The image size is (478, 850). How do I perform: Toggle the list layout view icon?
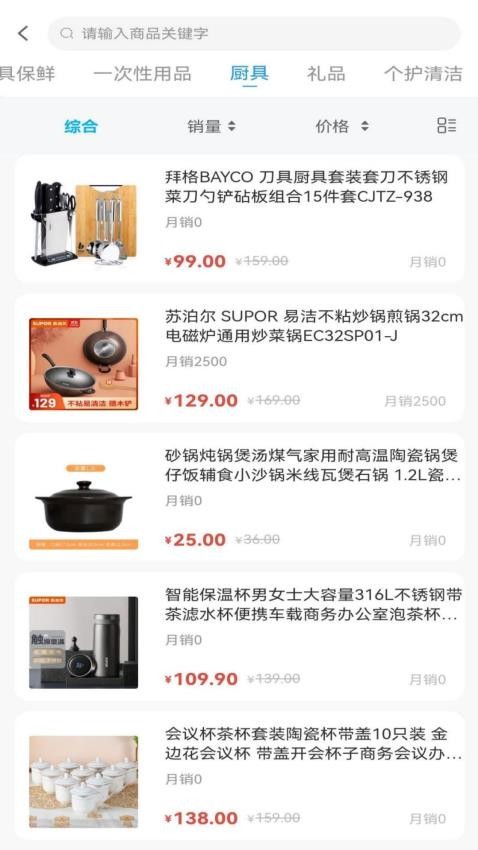447,126
